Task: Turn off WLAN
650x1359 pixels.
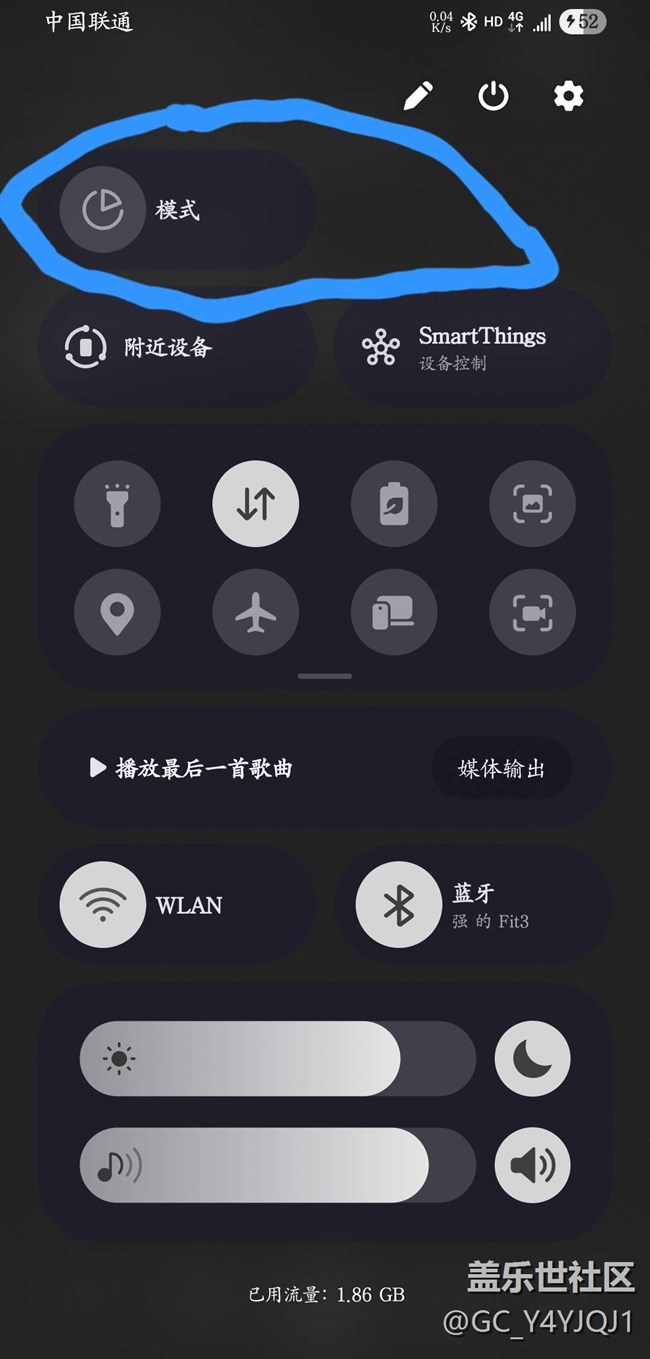Action: 103,905
